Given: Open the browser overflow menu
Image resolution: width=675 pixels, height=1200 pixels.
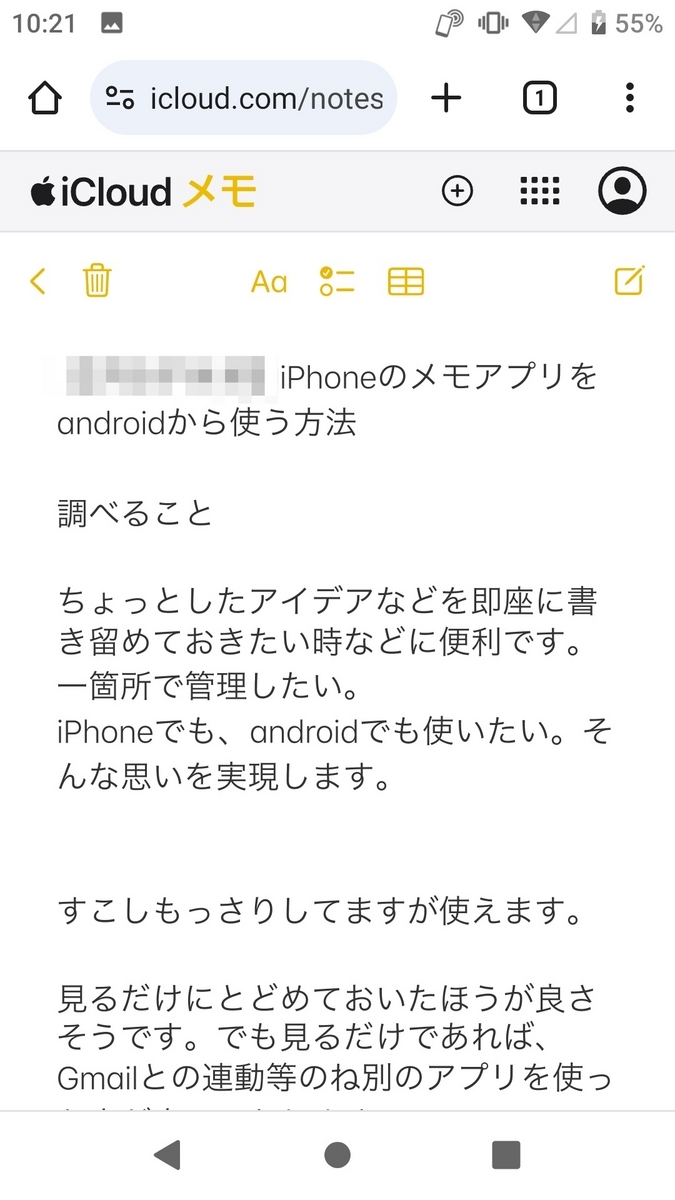Looking at the screenshot, I should point(629,98).
